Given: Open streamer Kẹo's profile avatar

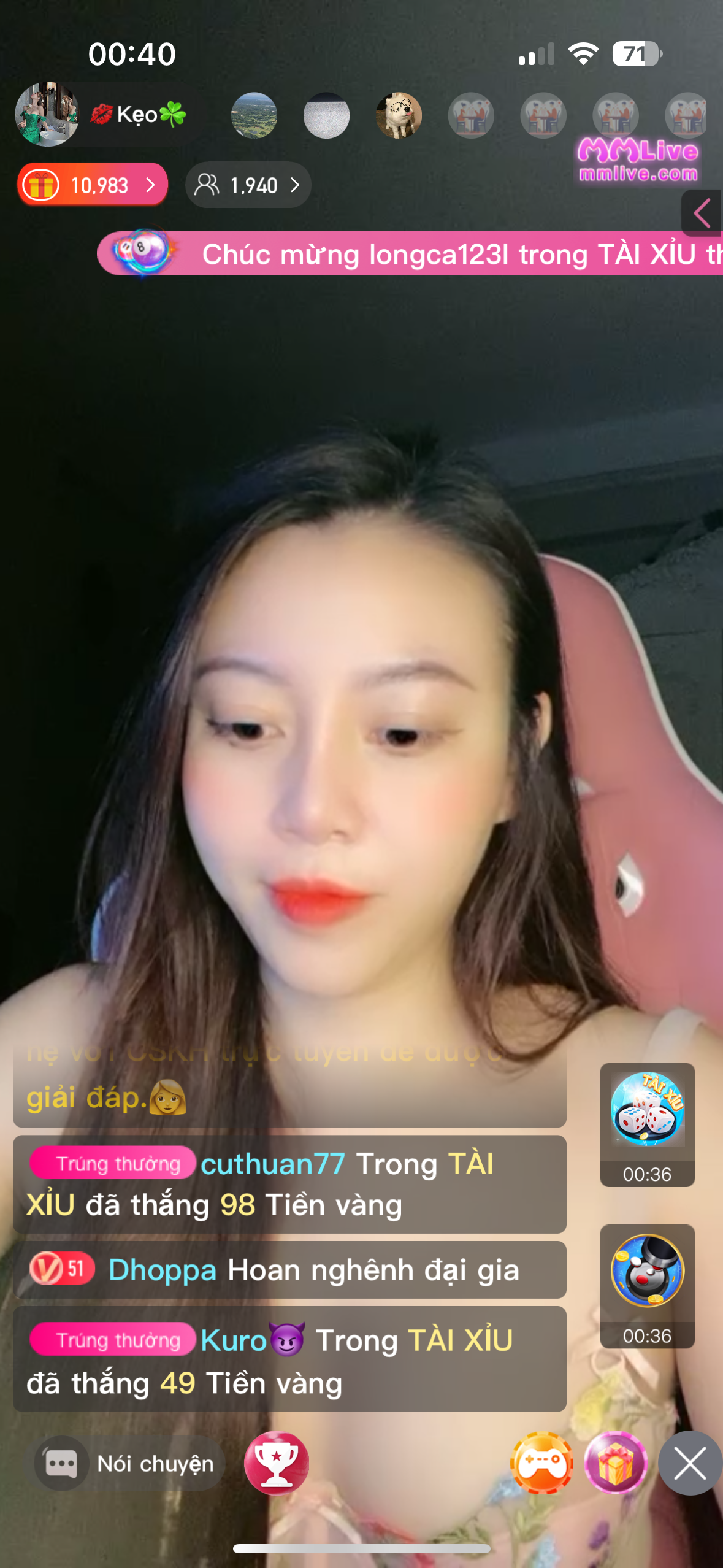Looking at the screenshot, I should pos(47,114).
